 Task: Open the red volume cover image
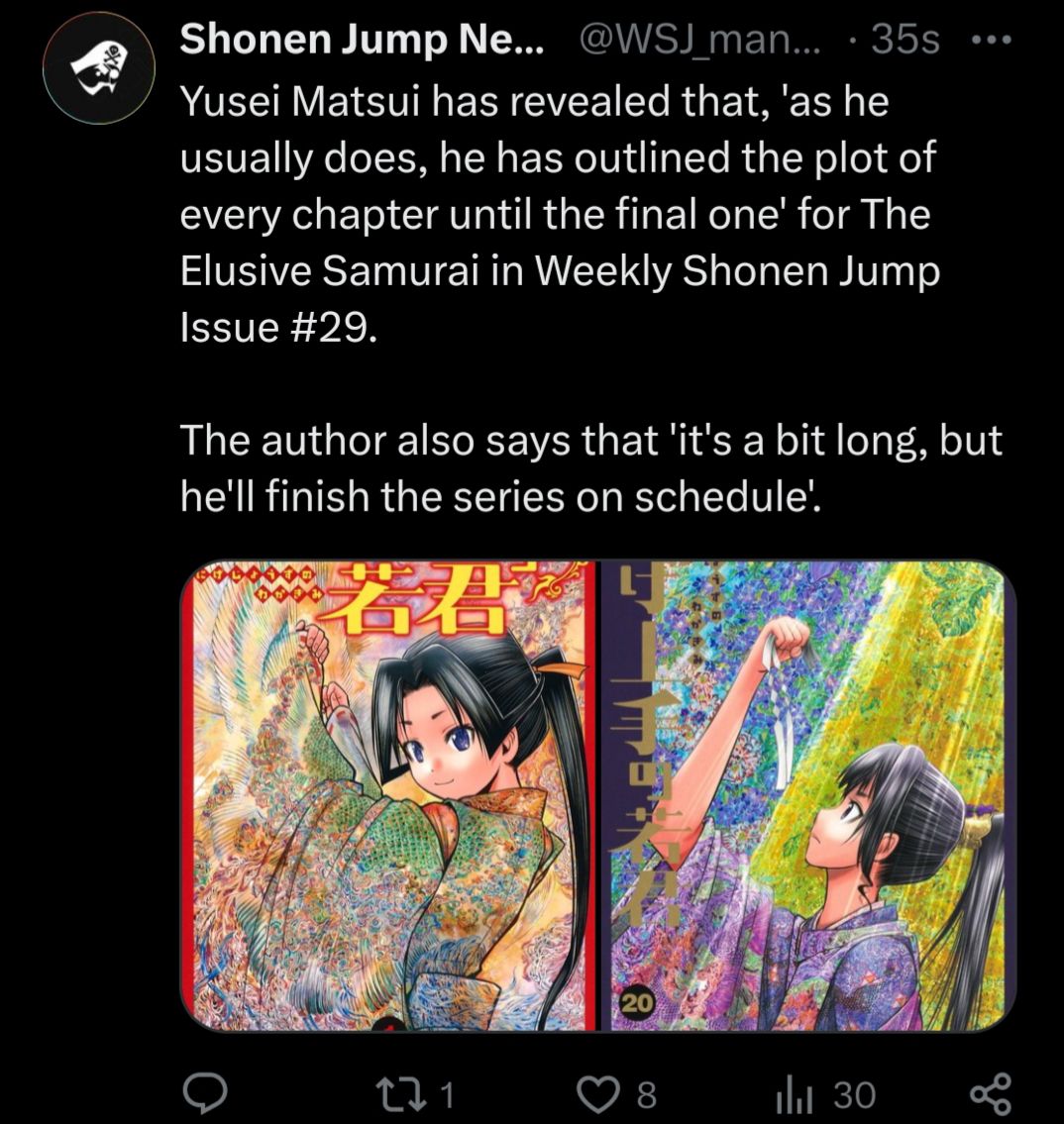click(x=388, y=795)
